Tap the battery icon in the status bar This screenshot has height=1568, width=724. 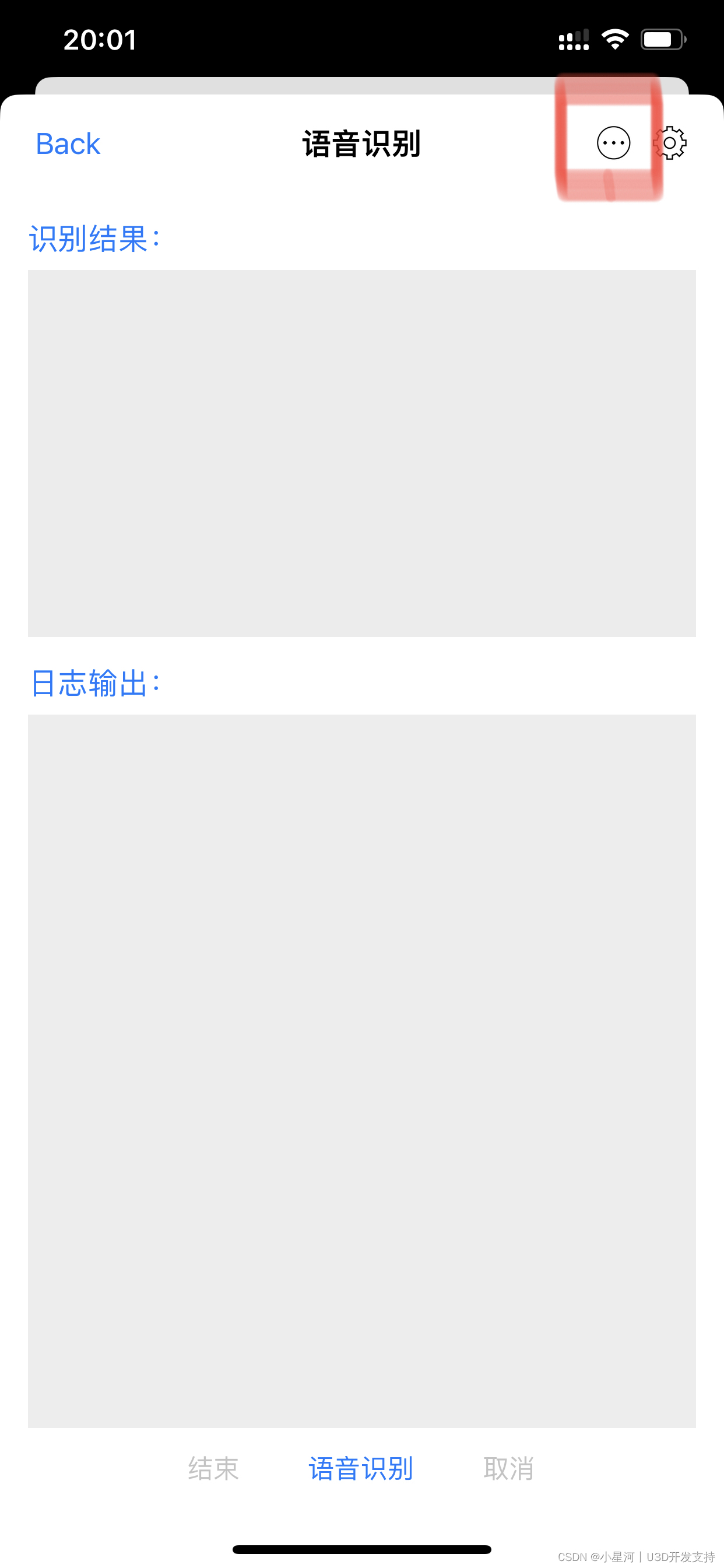[665, 38]
